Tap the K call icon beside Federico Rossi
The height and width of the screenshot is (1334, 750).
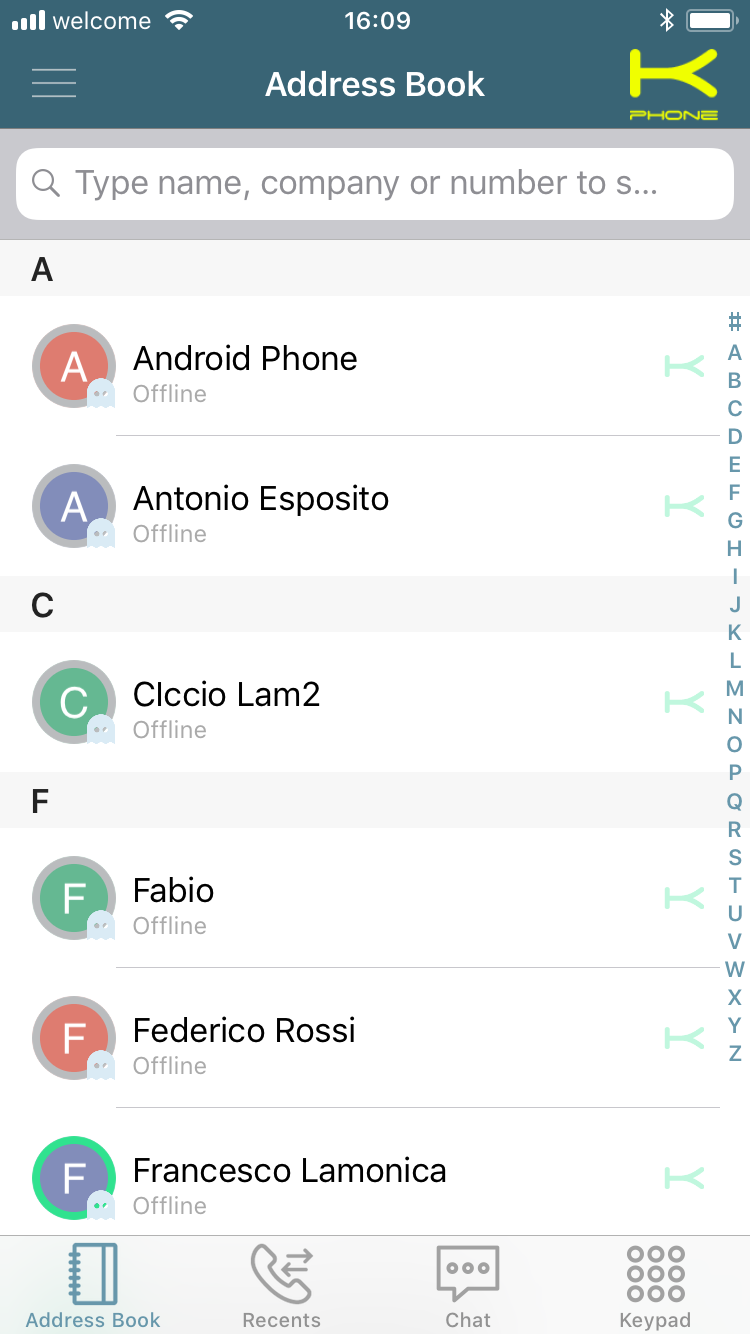(x=685, y=1038)
